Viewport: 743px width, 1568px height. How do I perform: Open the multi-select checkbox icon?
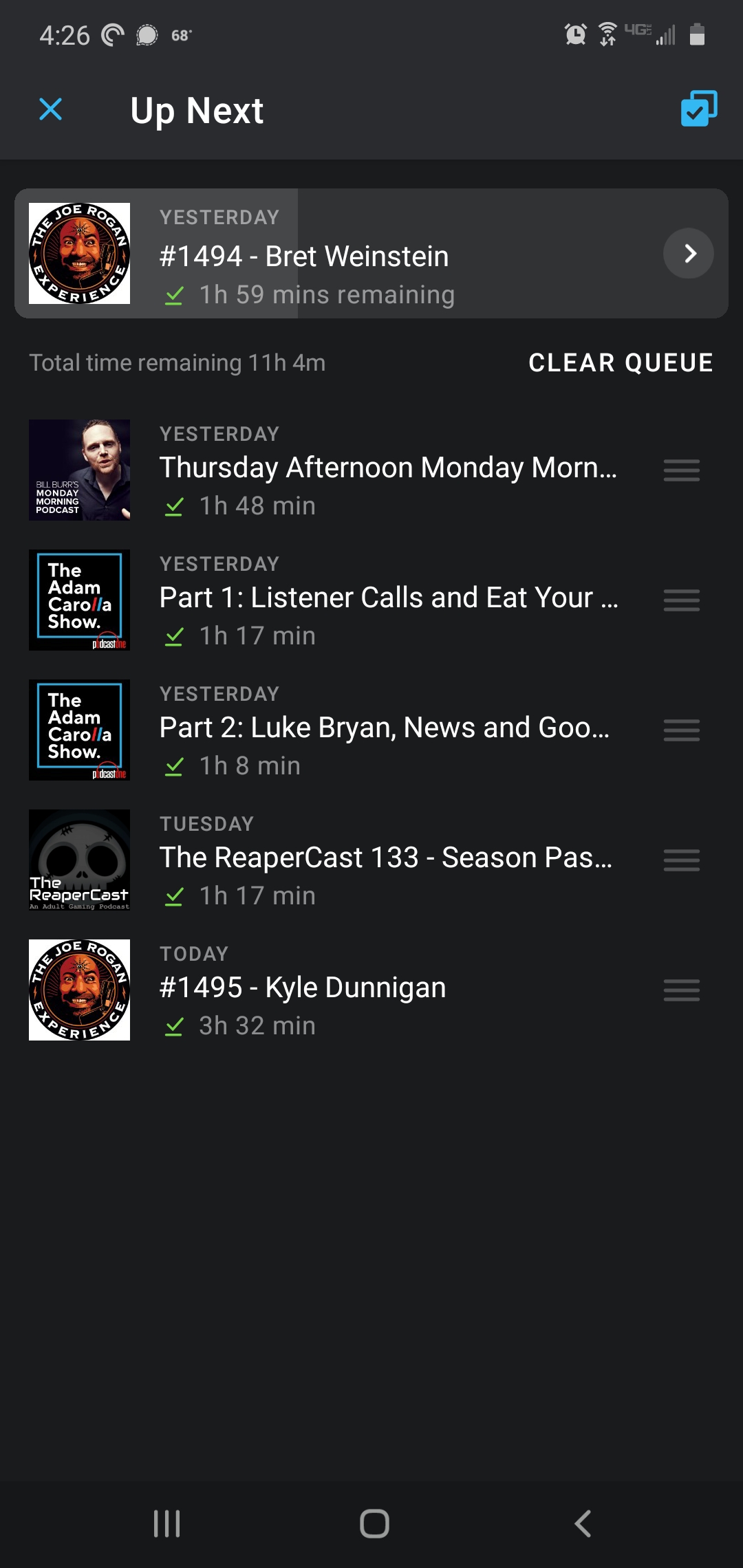tap(699, 109)
